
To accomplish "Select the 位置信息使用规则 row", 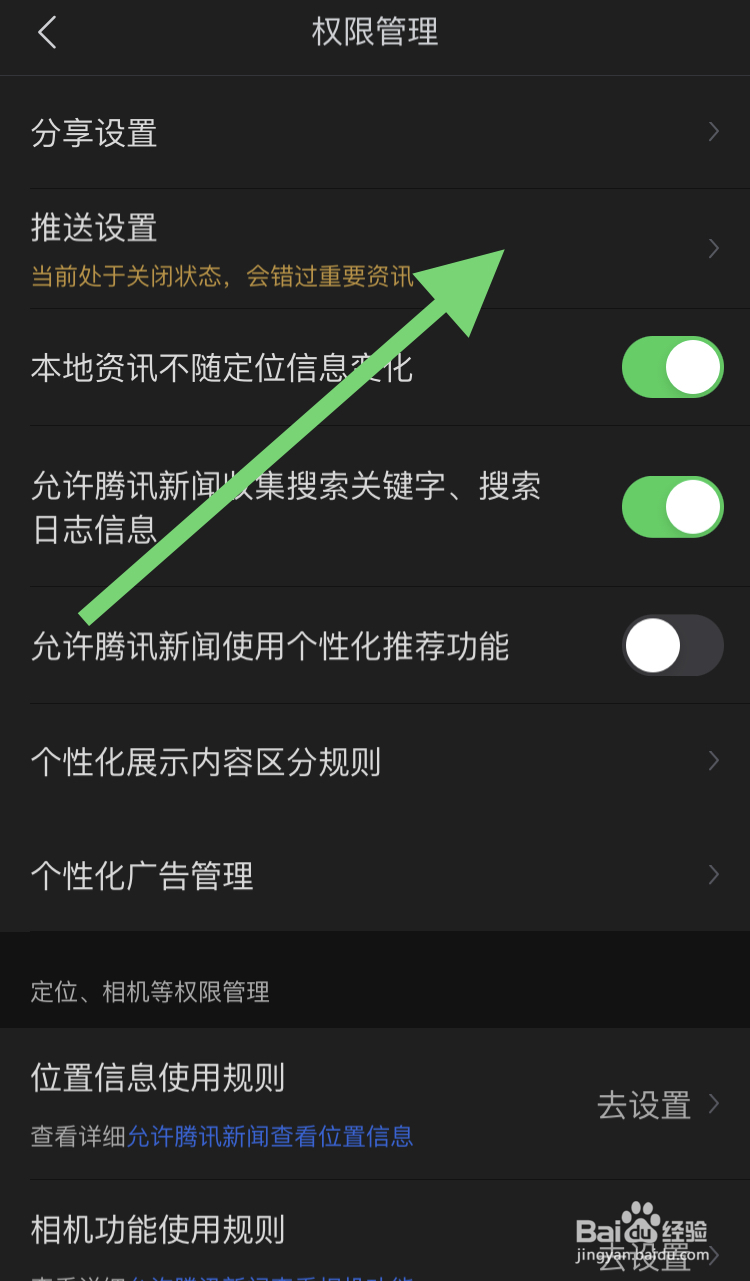I will coord(157,1079).
